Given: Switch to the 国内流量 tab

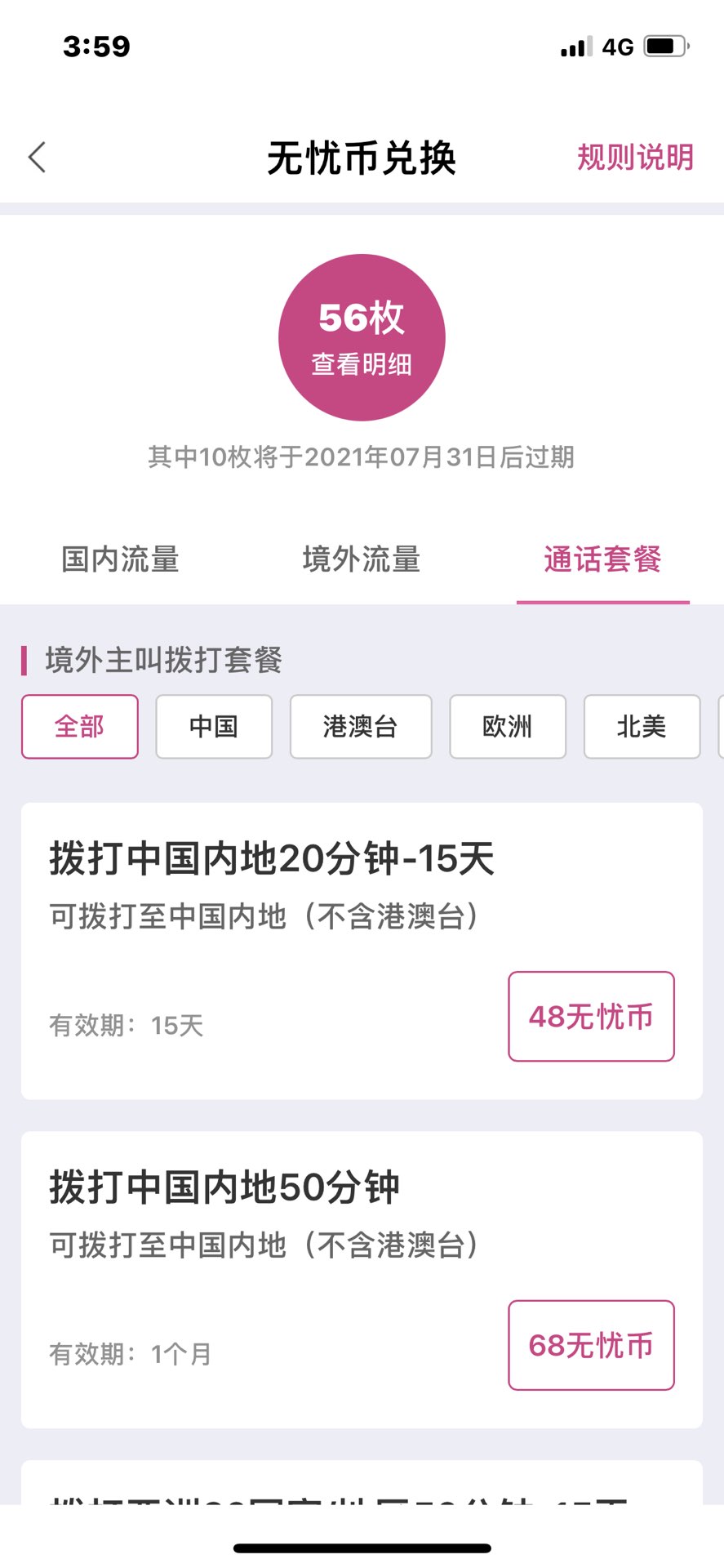Looking at the screenshot, I should [x=121, y=560].
